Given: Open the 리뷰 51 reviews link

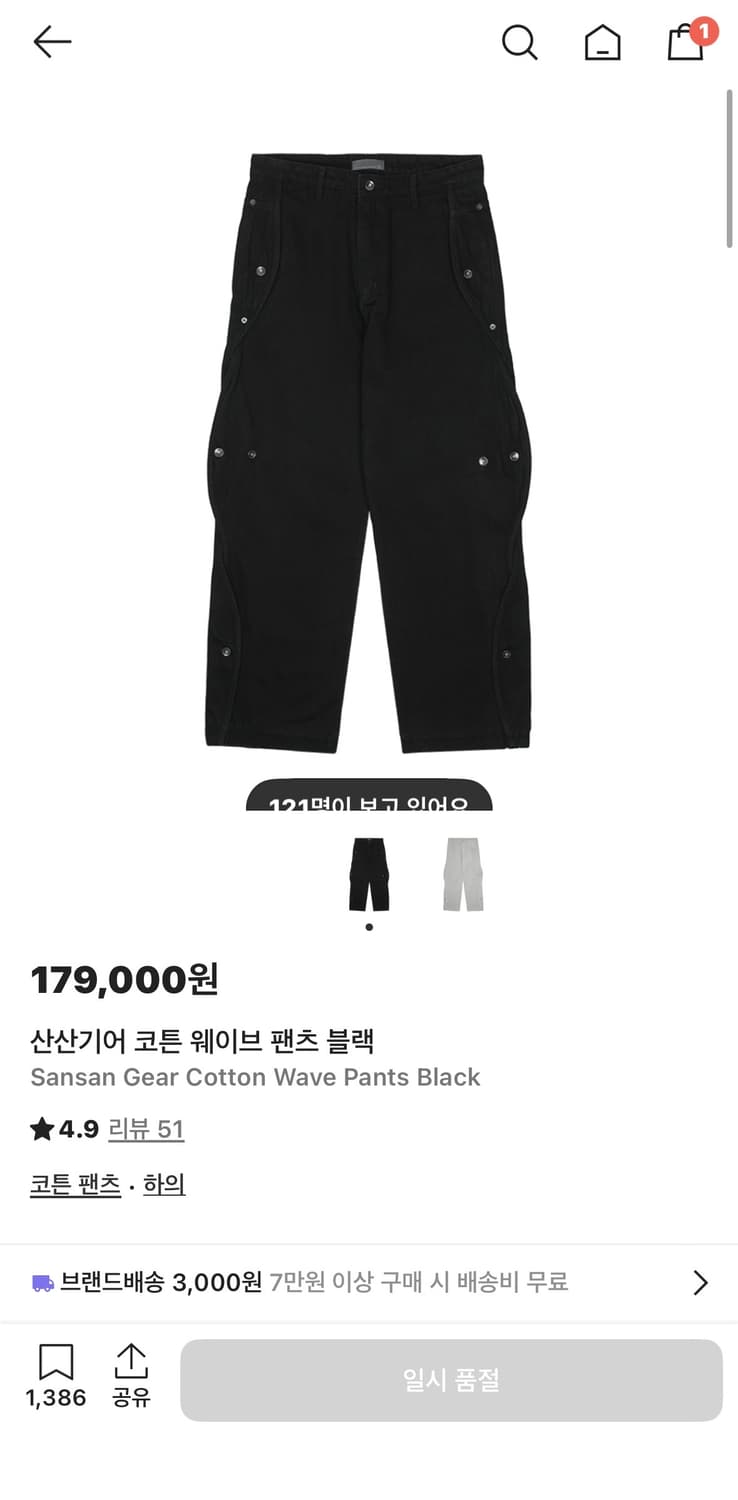Looking at the screenshot, I should pyautogui.click(x=146, y=1128).
